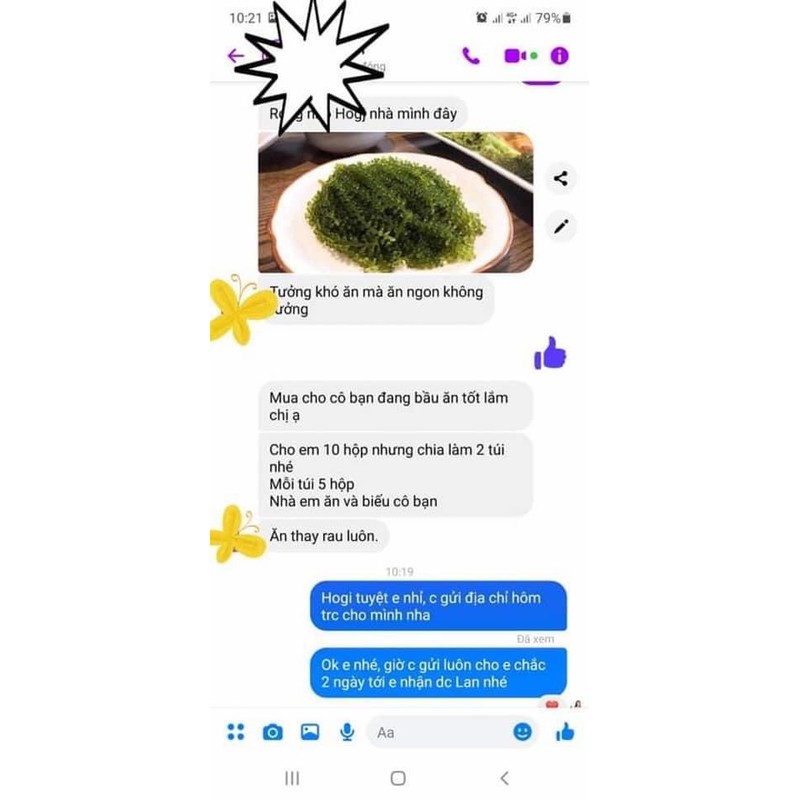Open the photo gallery picker
The image size is (800, 800).
pyautogui.click(x=310, y=732)
